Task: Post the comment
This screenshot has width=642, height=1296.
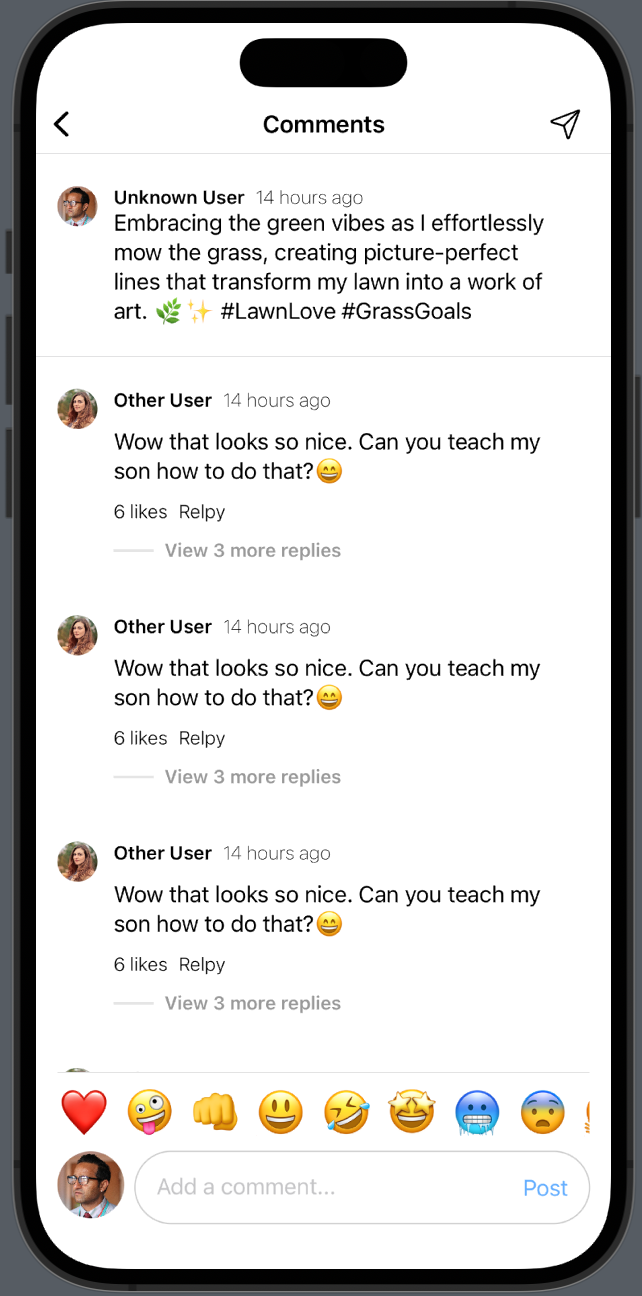Action: (545, 1187)
